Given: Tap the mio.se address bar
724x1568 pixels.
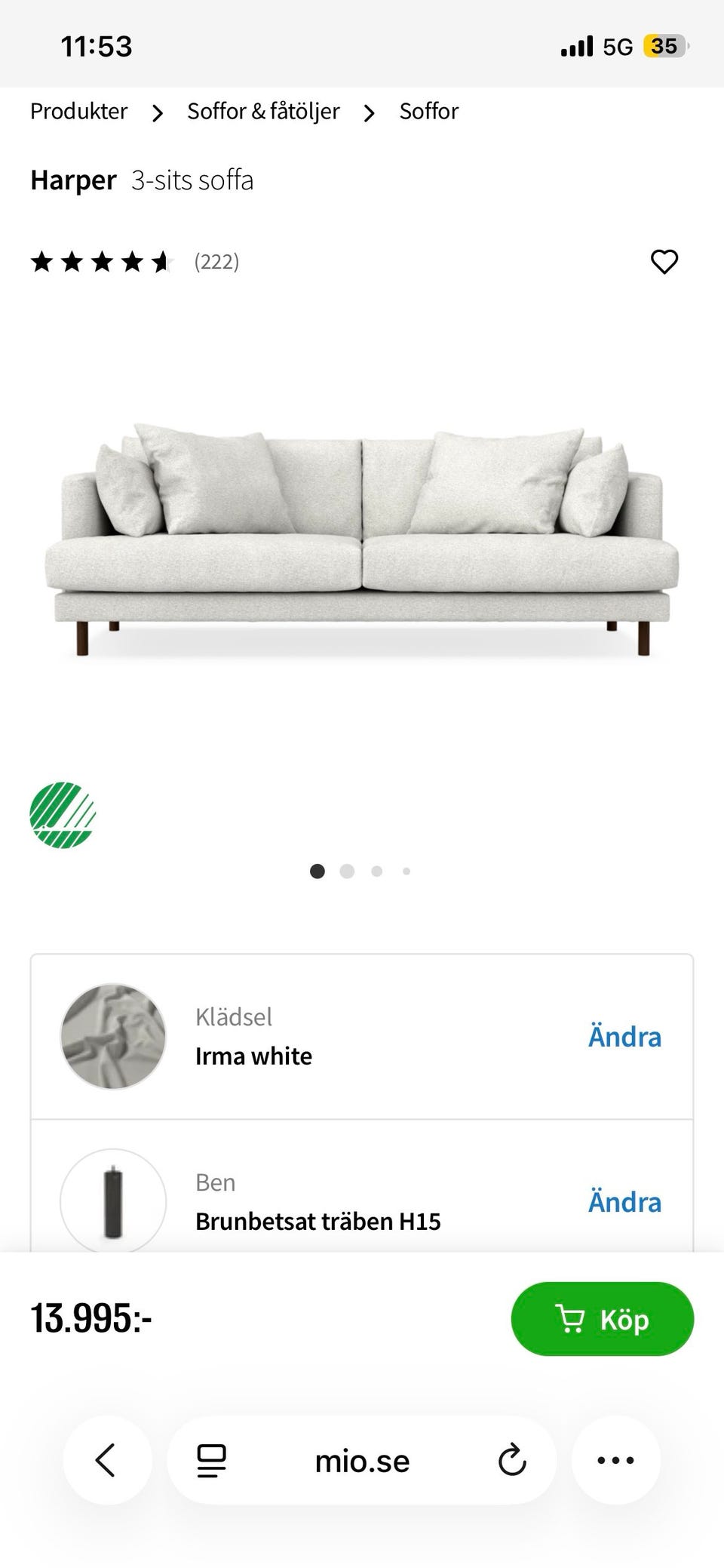Looking at the screenshot, I should coord(362,1459).
